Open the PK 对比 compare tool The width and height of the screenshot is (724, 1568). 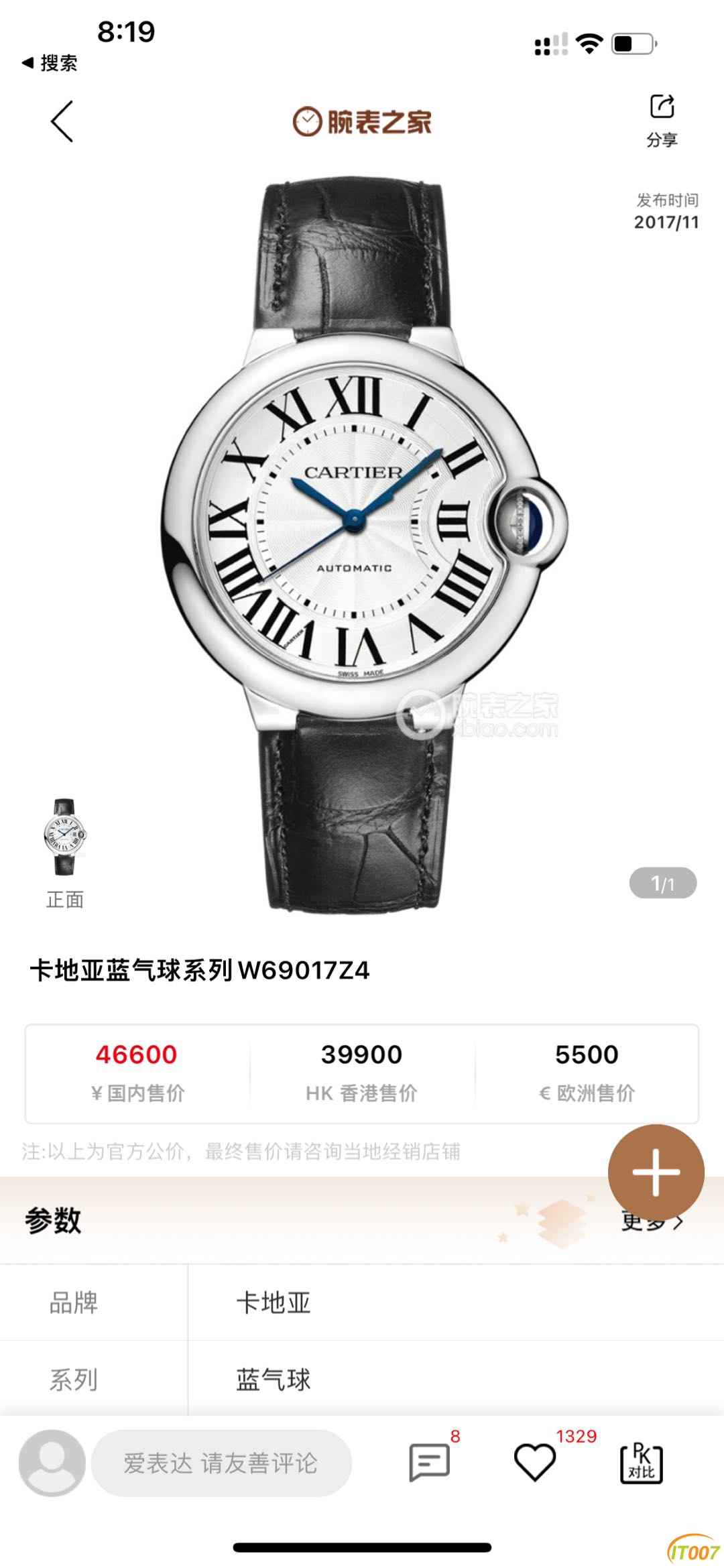pyautogui.click(x=641, y=1463)
